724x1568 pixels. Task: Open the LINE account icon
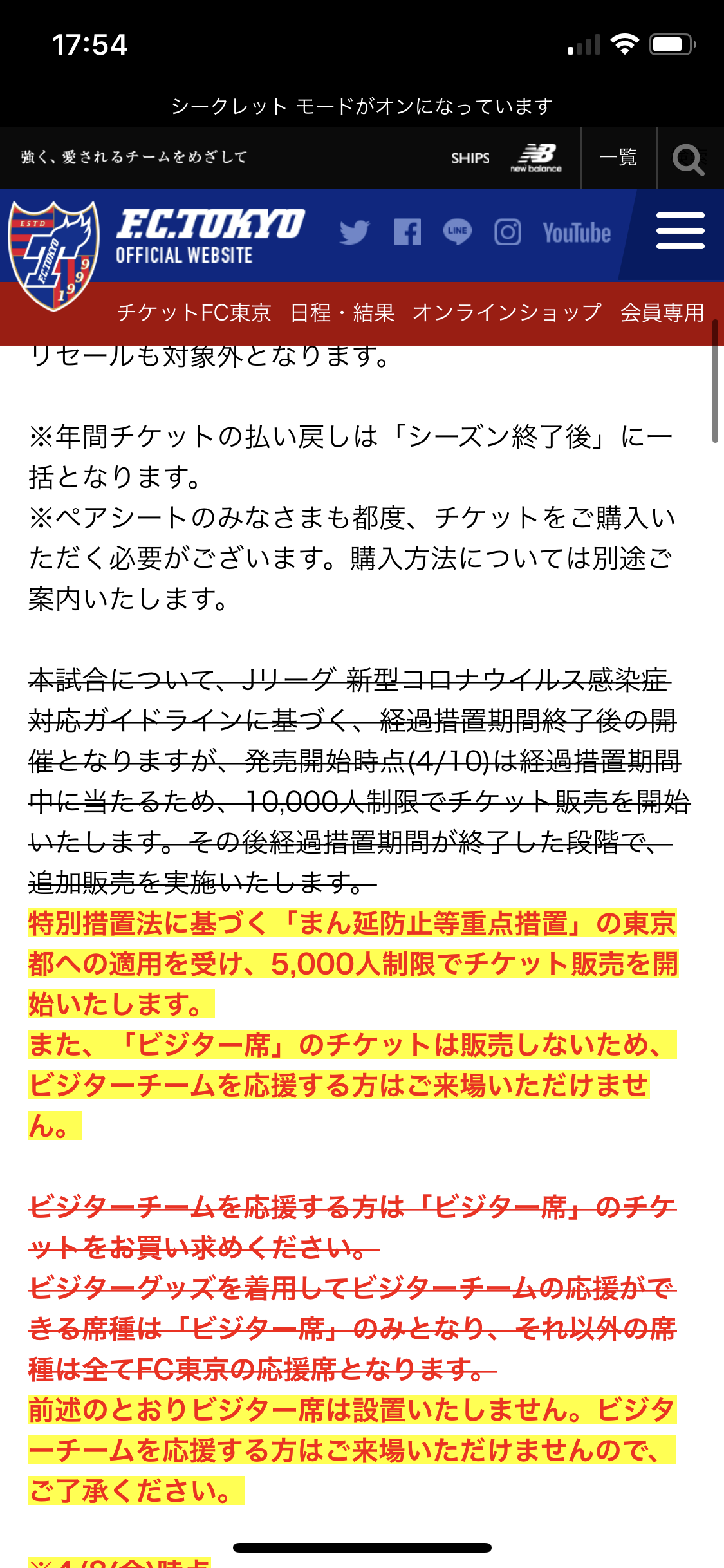pyautogui.click(x=458, y=232)
